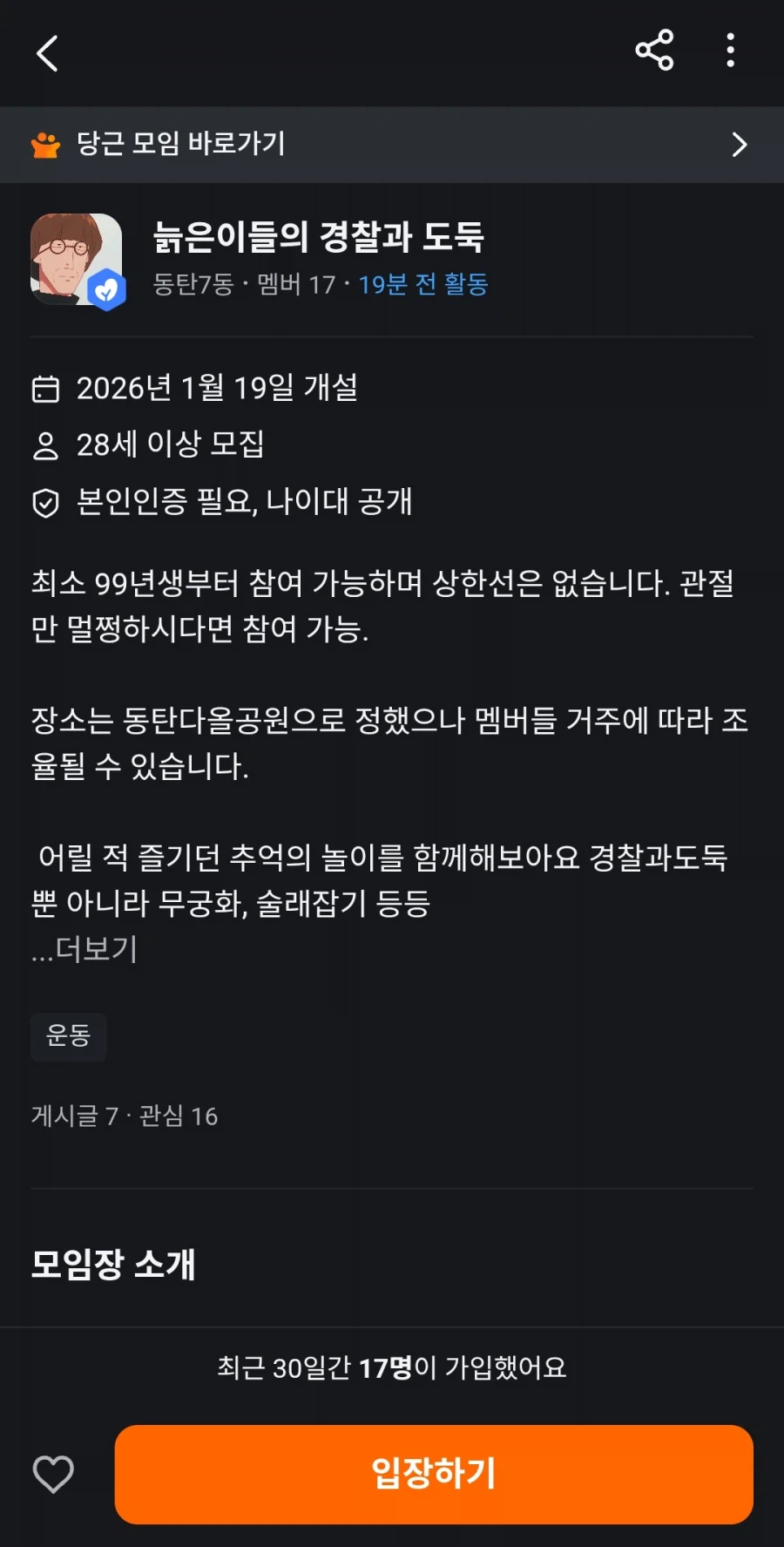This screenshot has height=1547, width=784.
Task: View the group's profile picture
Action: pyautogui.click(x=77, y=259)
